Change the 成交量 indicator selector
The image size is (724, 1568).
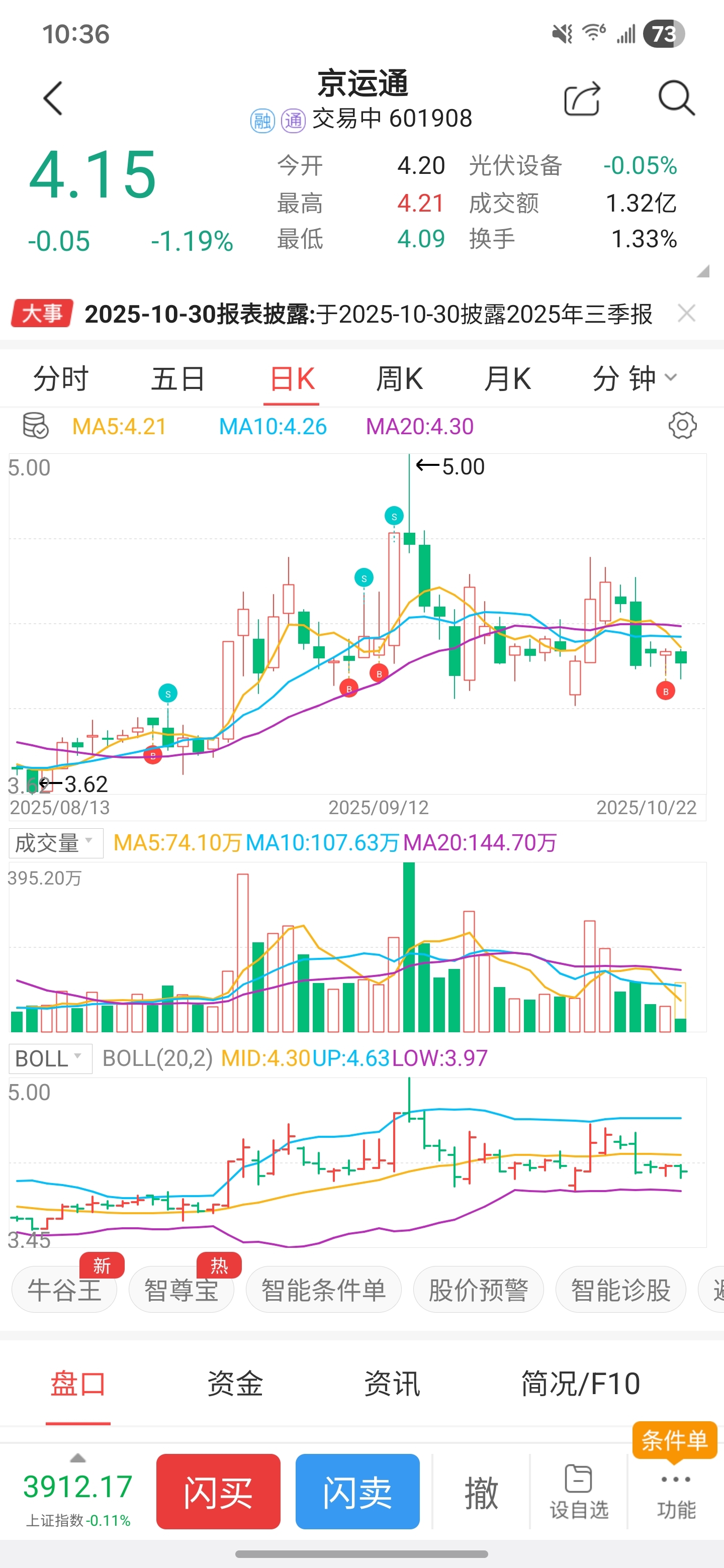click(x=55, y=843)
